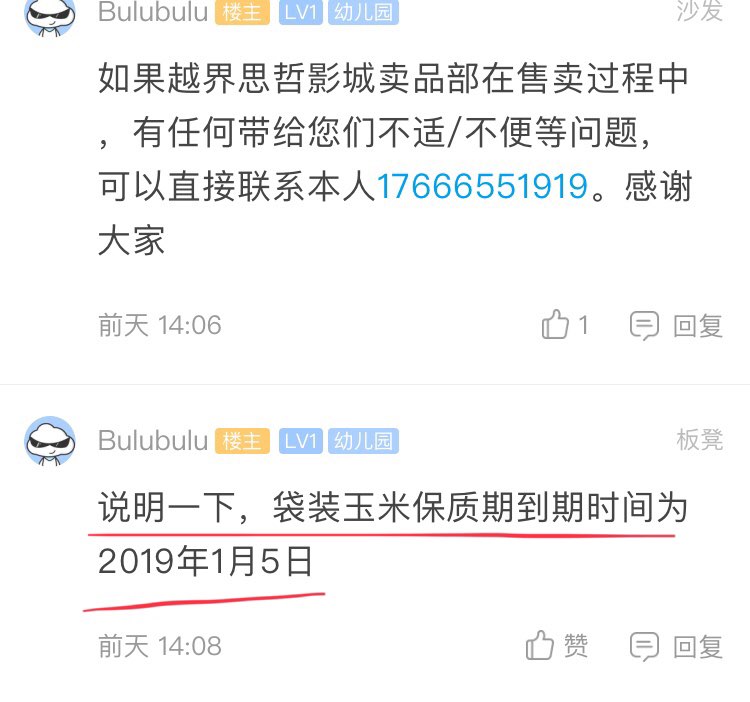Reply to the comment posted at 14:08
This screenshot has height=702, width=750.
coord(676,646)
